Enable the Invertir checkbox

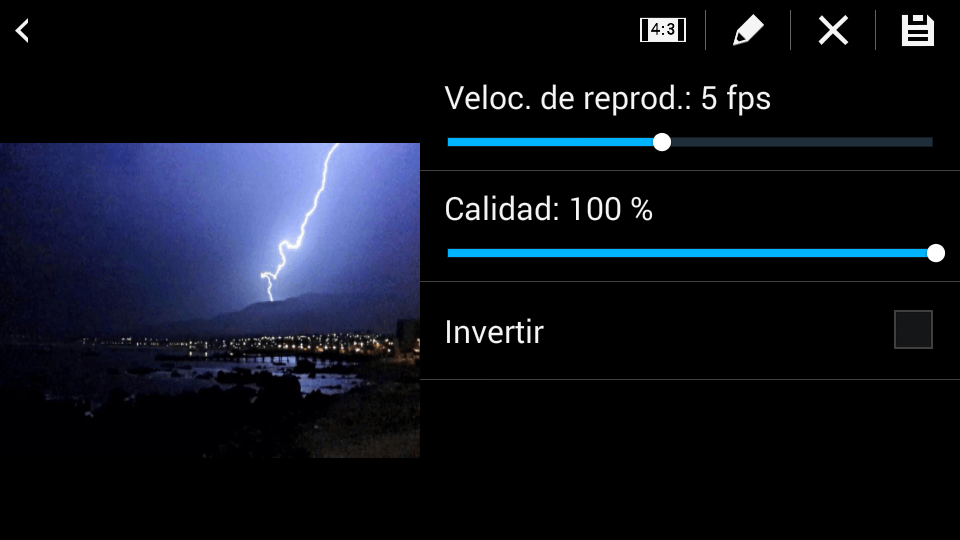(913, 330)
